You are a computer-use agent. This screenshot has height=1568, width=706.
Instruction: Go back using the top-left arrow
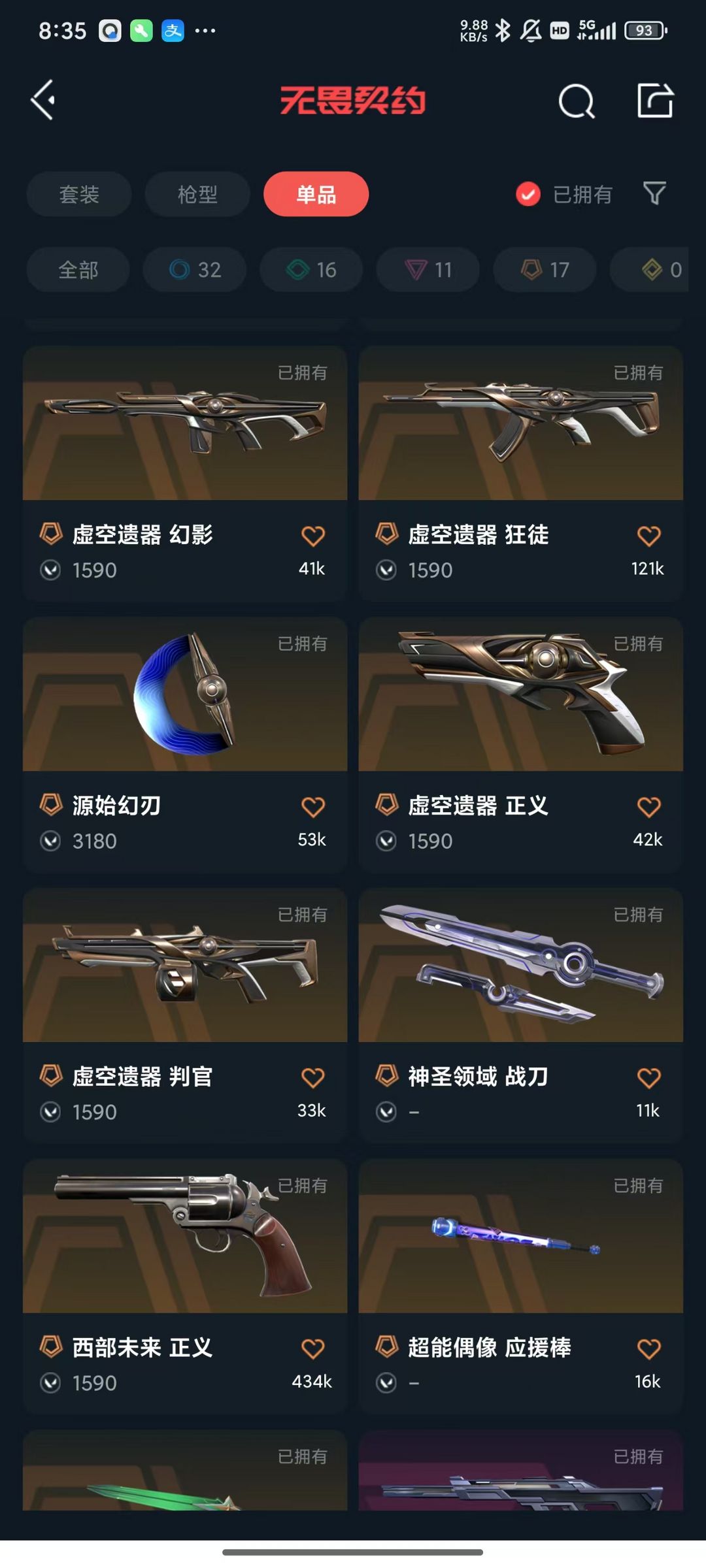[x=43, y=100]
